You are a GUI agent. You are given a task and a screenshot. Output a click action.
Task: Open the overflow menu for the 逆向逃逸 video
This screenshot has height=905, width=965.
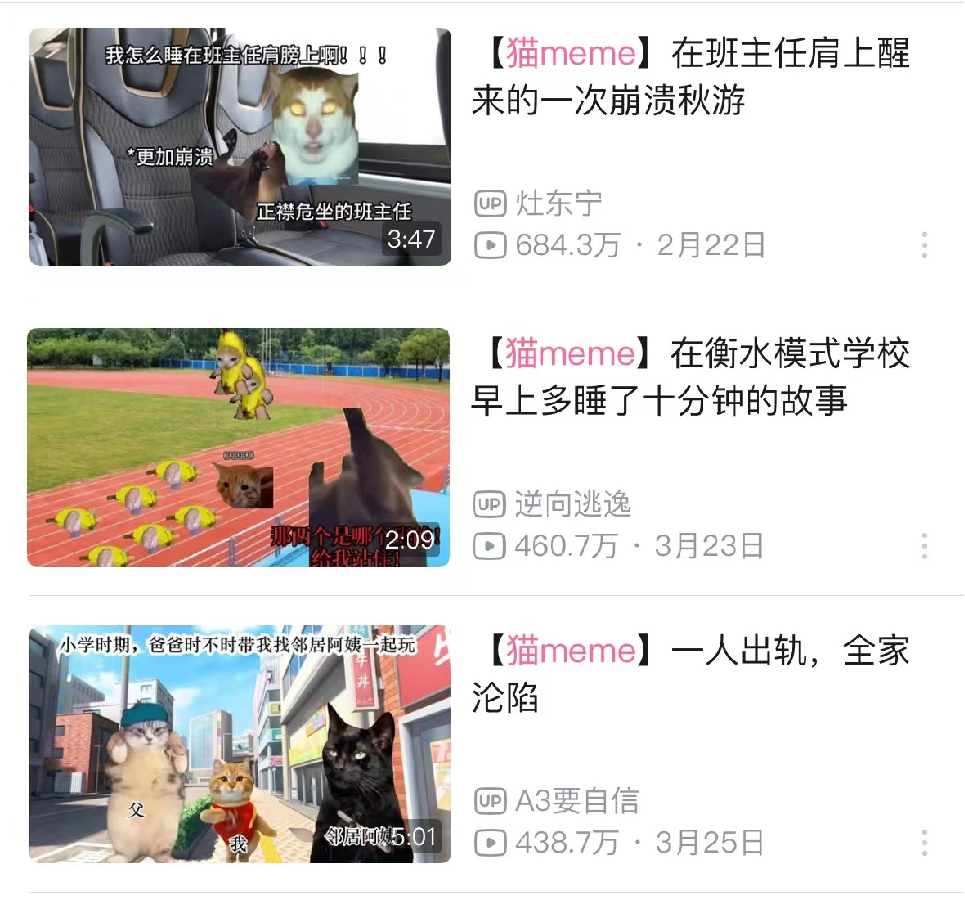[x=924, y=546]
